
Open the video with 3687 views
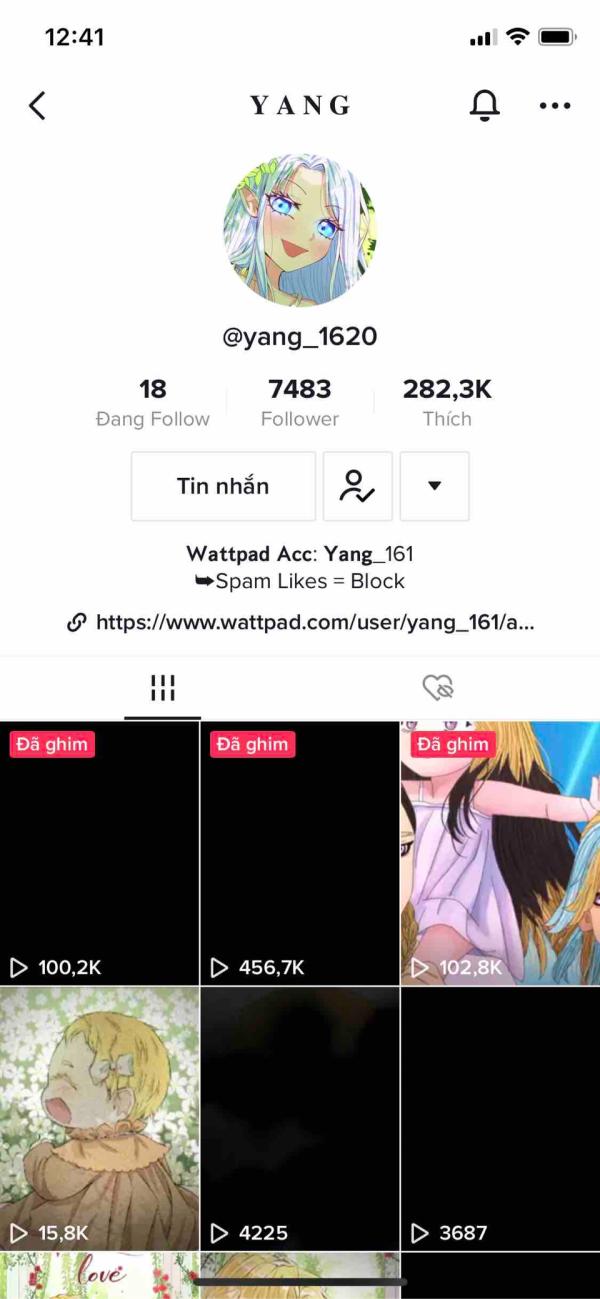[x=501, y=1119]
